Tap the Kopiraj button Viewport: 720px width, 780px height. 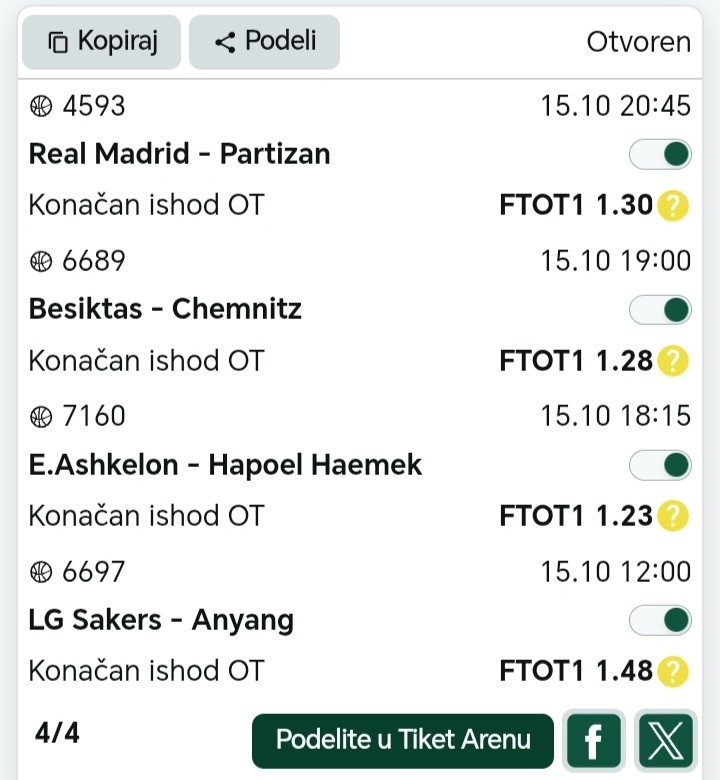(101, 42)
